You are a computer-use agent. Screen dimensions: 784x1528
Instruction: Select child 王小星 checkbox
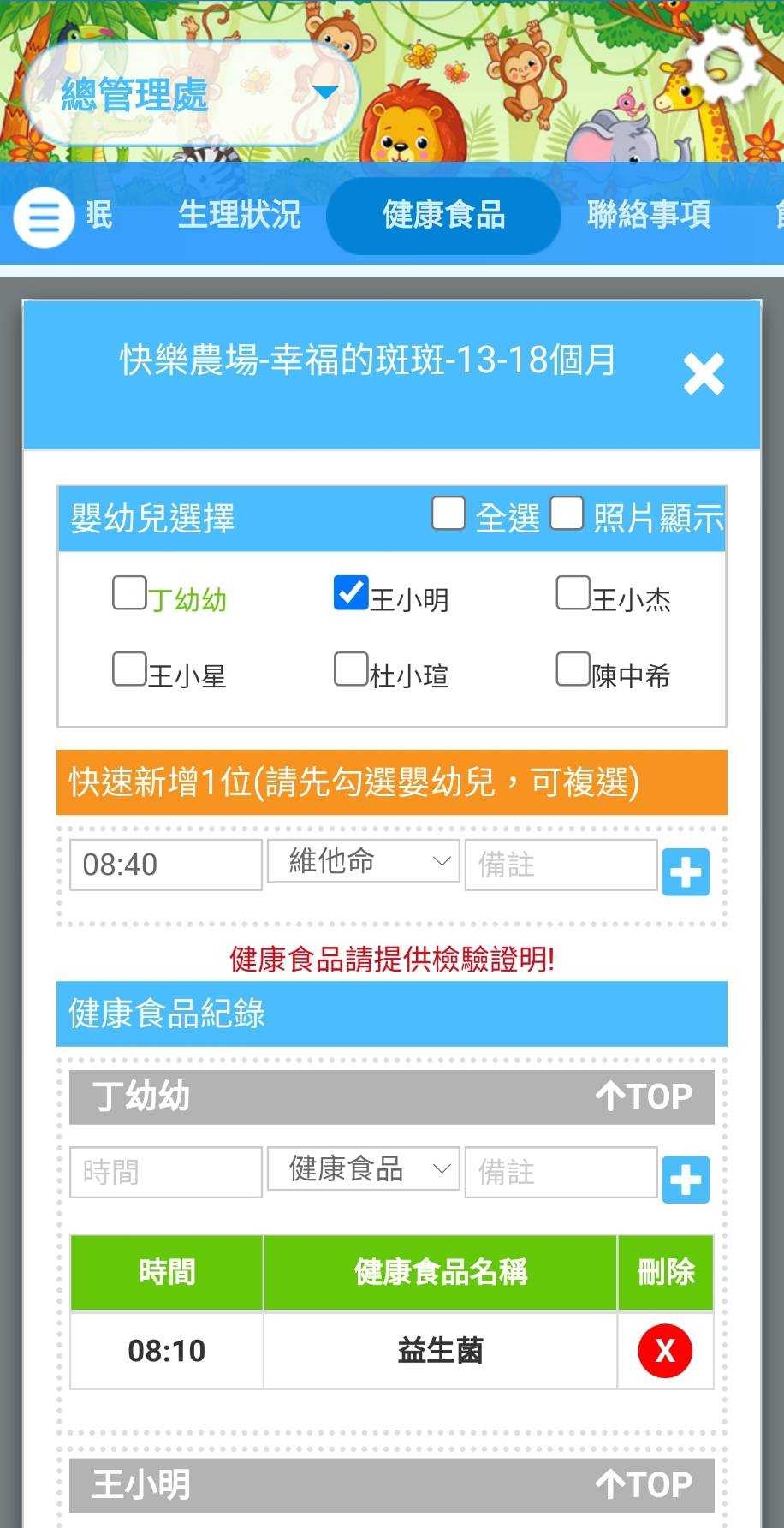click(129, 669)
